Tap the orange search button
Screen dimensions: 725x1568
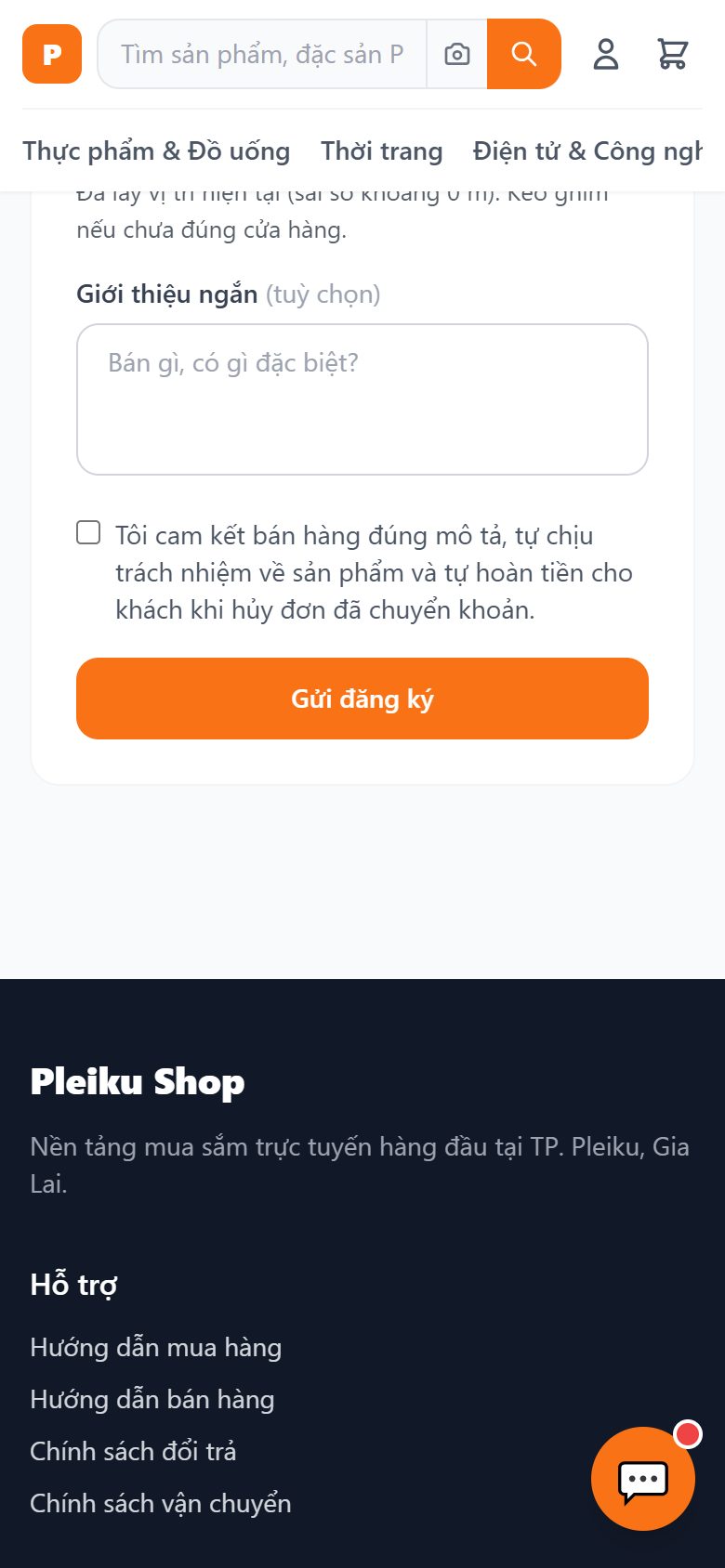(524, 54)
